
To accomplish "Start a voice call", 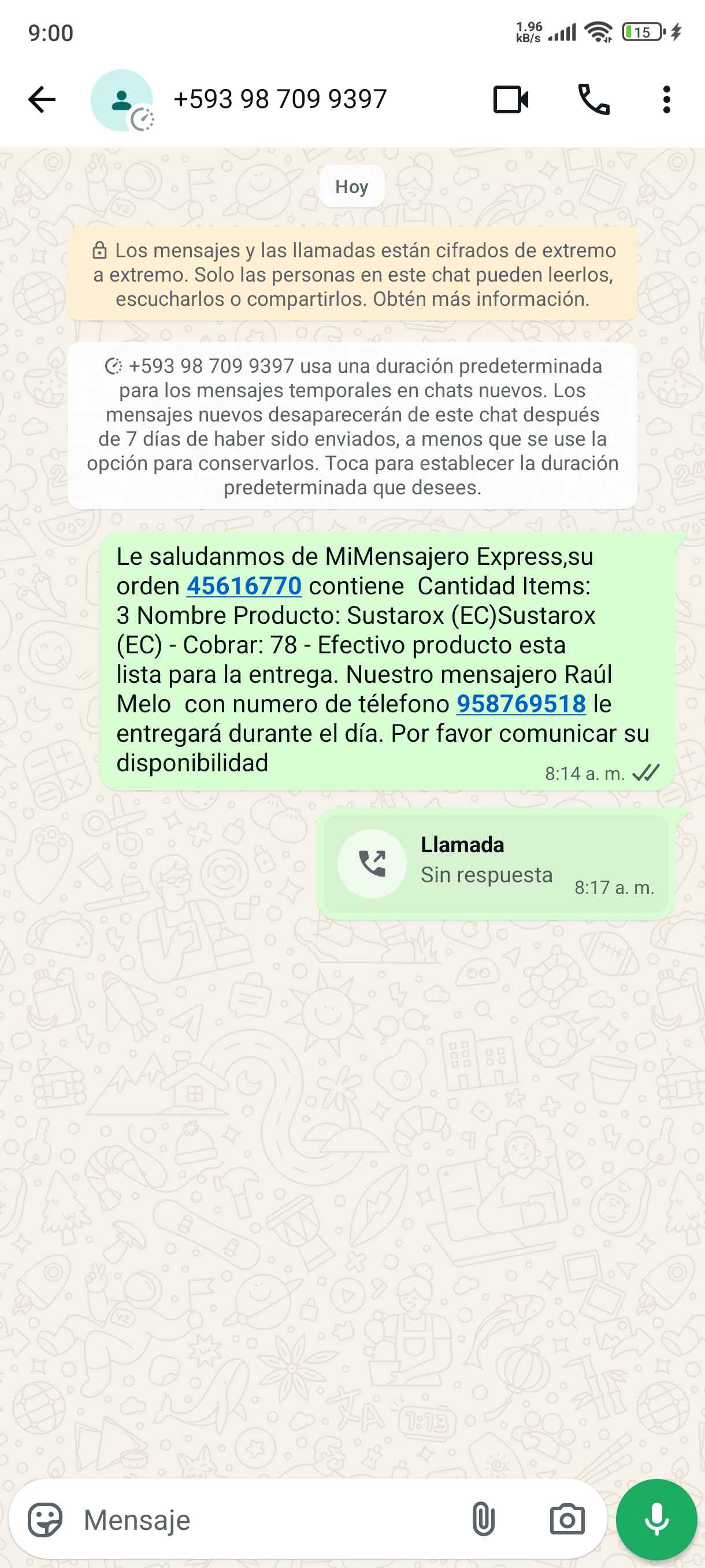I will (593, 99).
